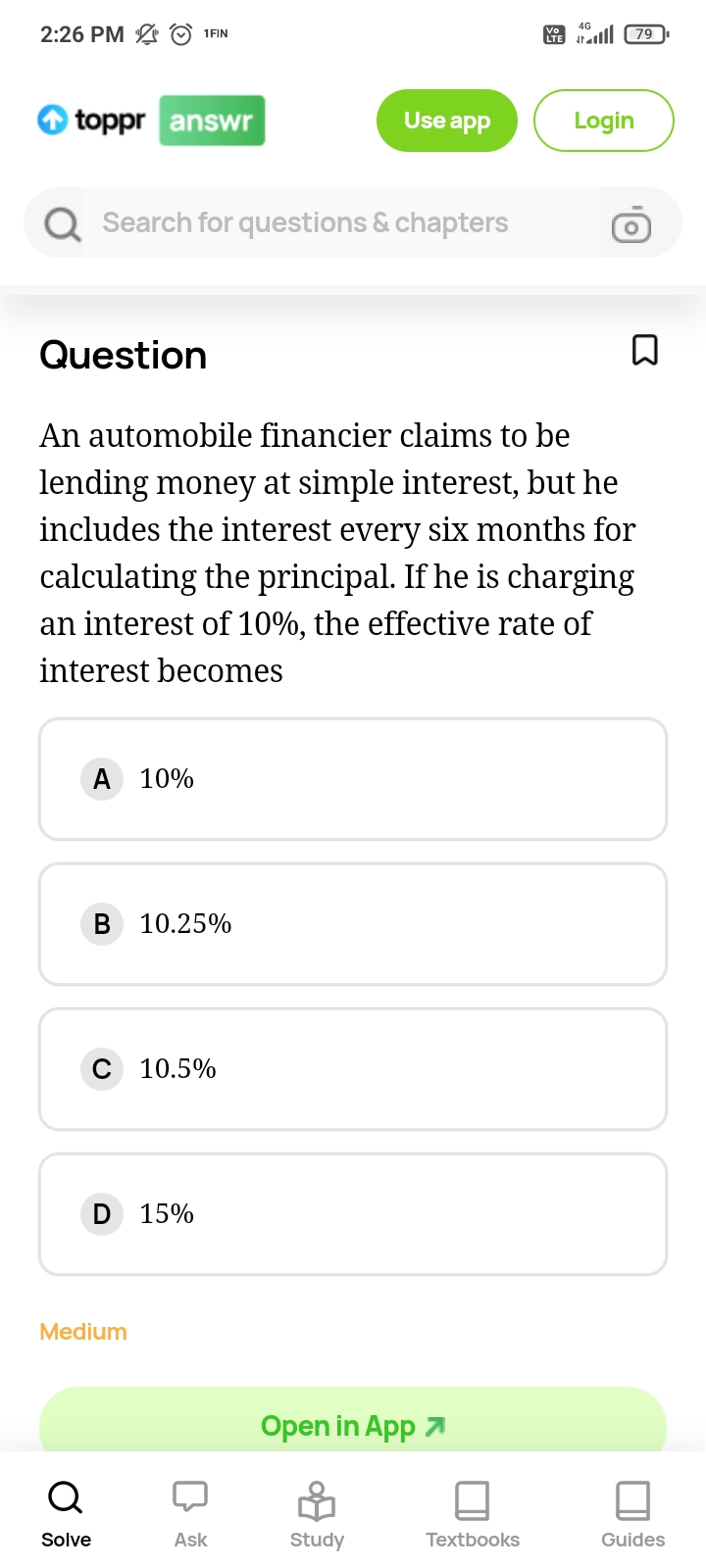The height and width of the screenshot is (1568, 706).
Task: Open the Textbooks tab
Action: tap(473, 1514)
